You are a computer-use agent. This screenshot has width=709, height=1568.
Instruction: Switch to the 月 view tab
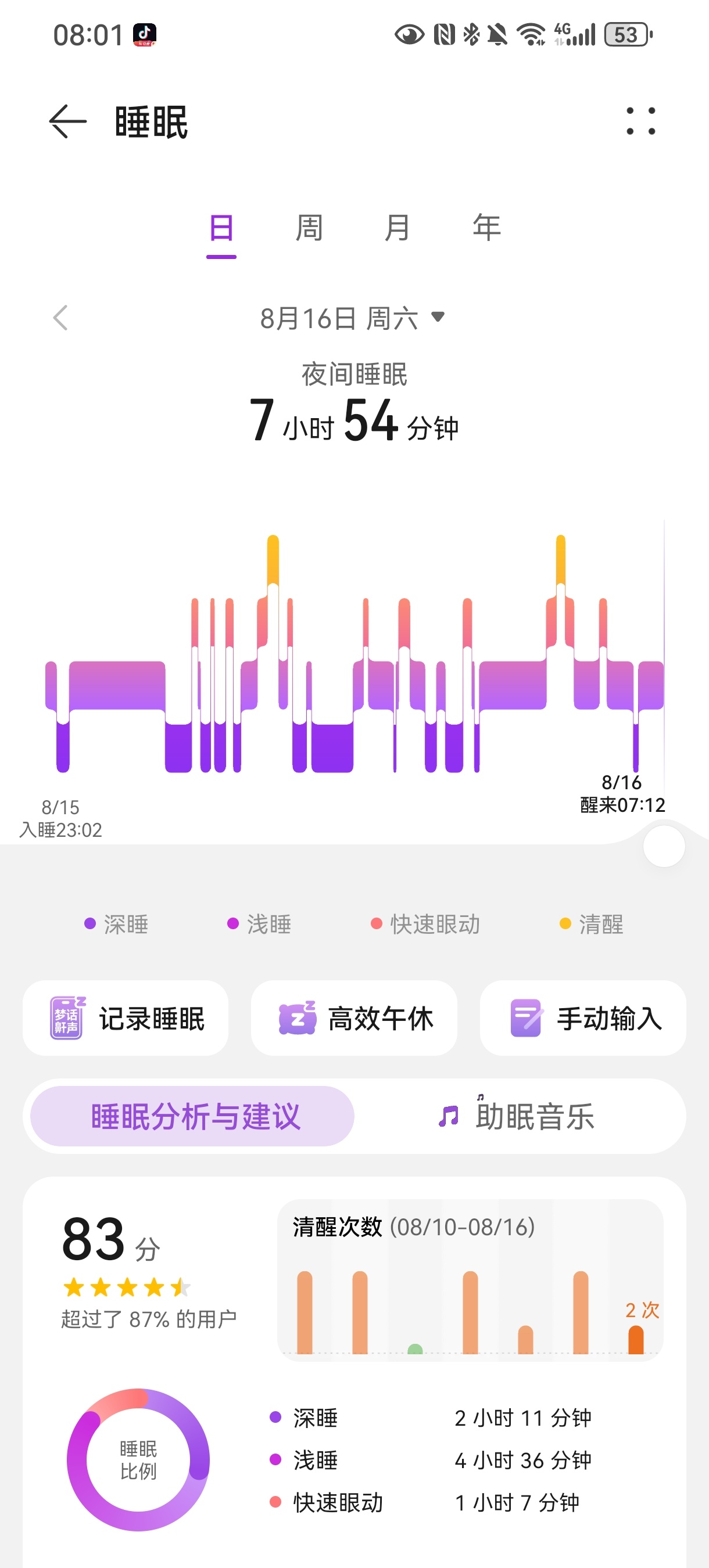(397, 229)
